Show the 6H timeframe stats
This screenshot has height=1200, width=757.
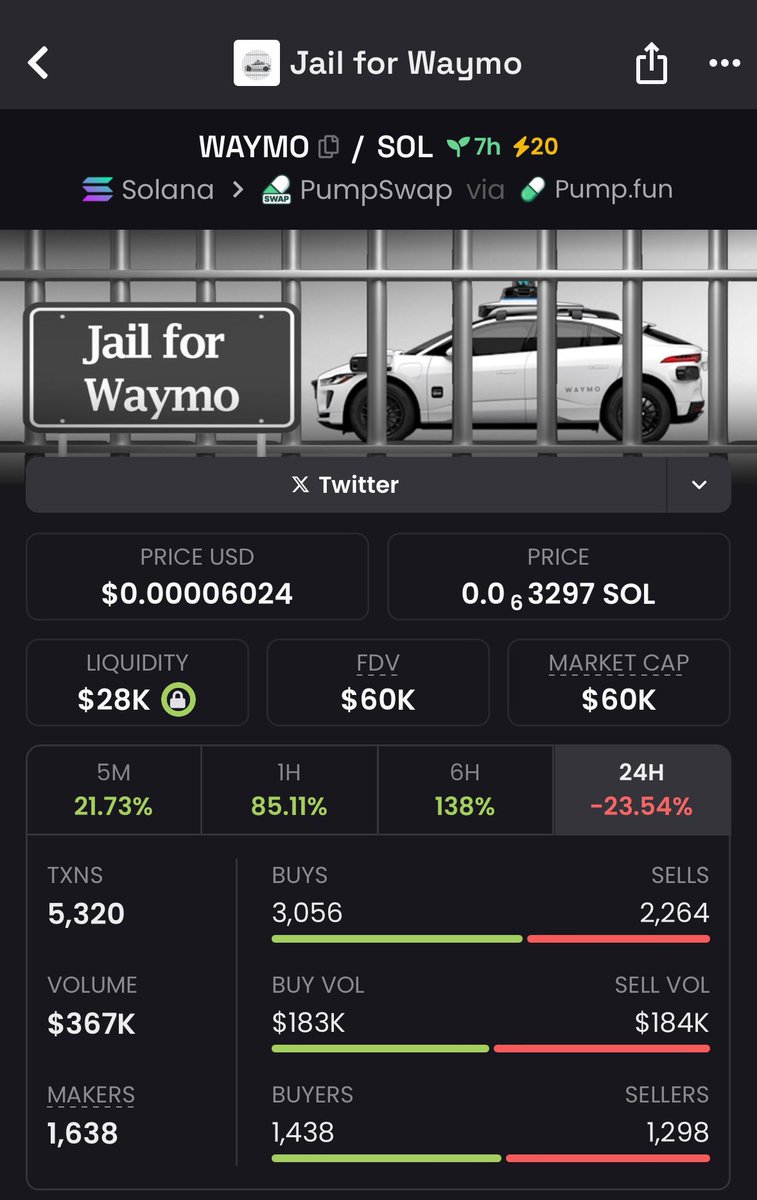point(465,789)
